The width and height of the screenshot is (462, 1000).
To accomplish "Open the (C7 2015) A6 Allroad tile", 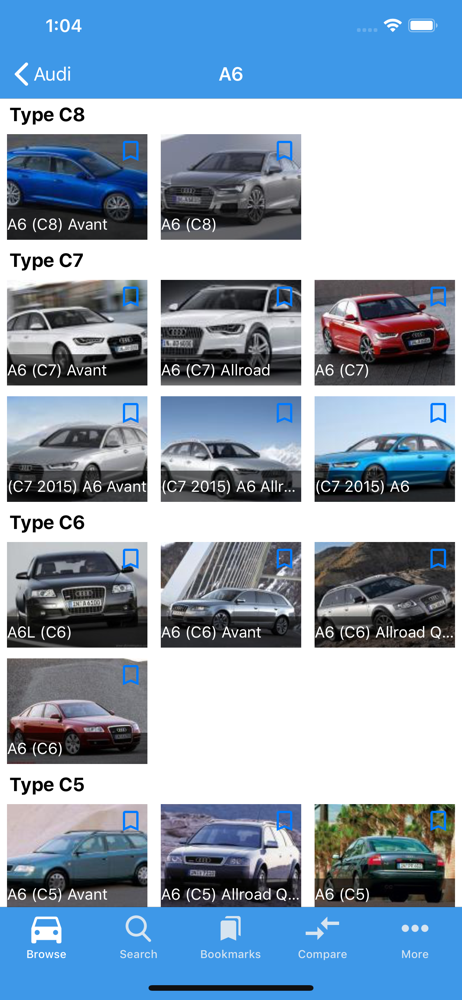I will click(231, 449).
